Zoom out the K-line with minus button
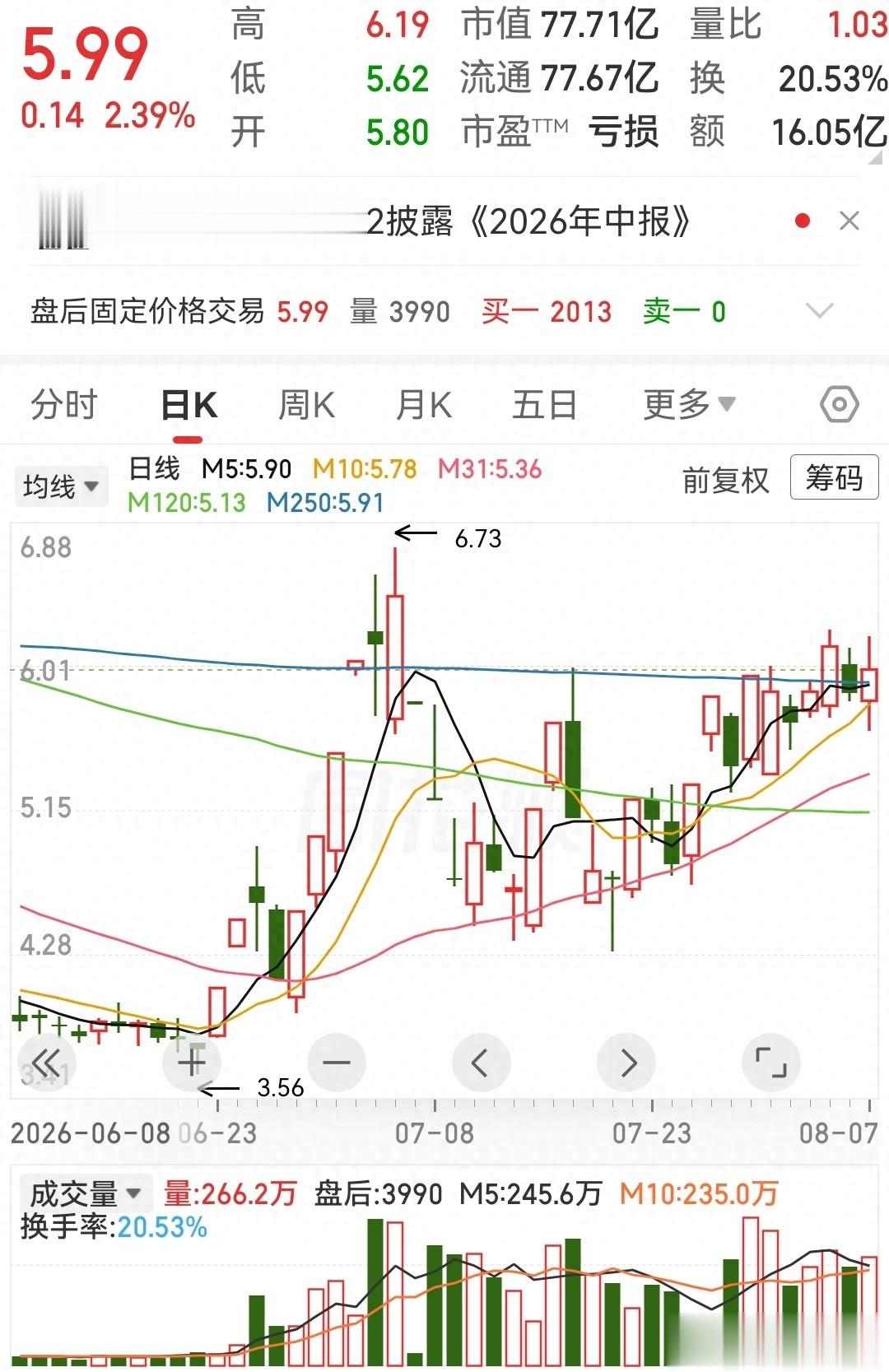The width and height of the screenshot is (889, 1372). 337,1063
